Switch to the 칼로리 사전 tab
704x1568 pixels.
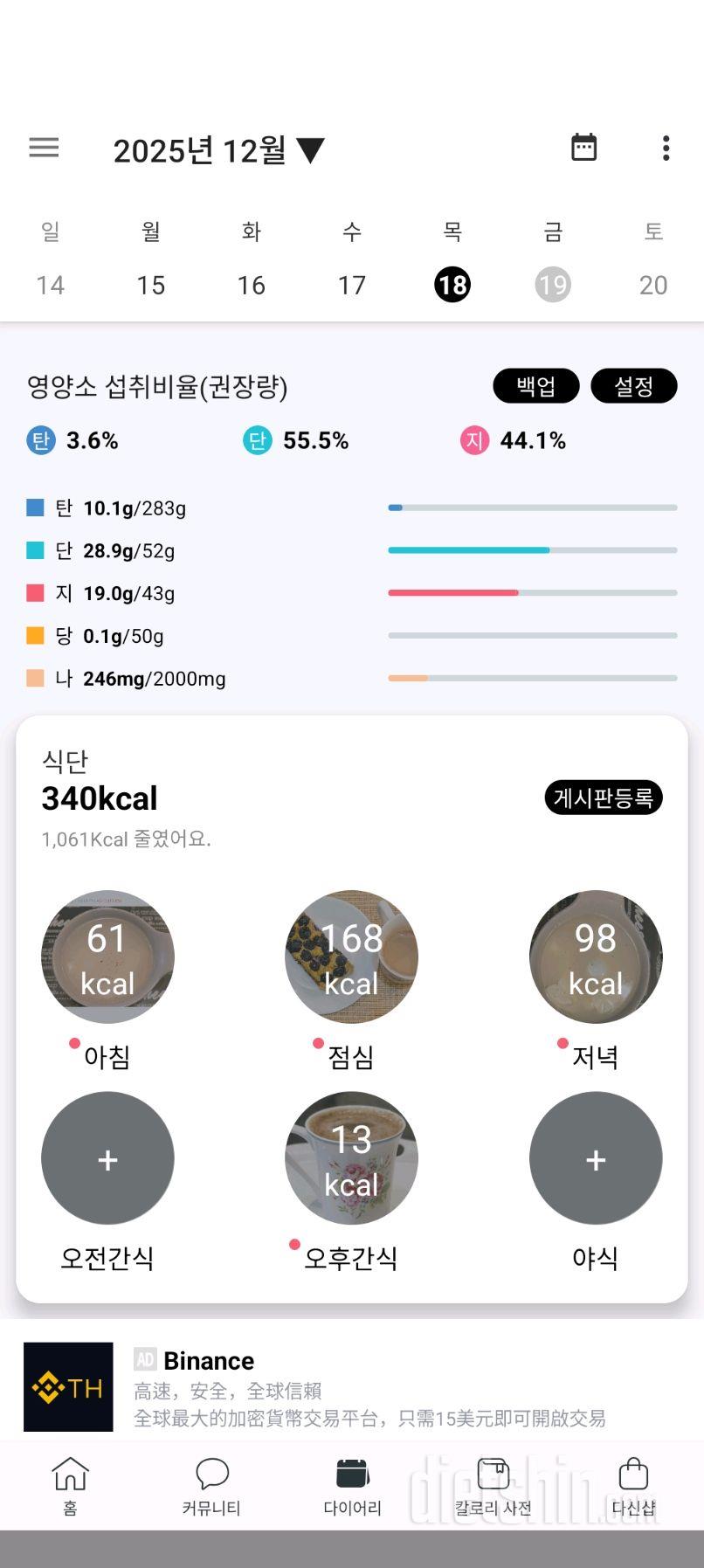[493, 1485]
